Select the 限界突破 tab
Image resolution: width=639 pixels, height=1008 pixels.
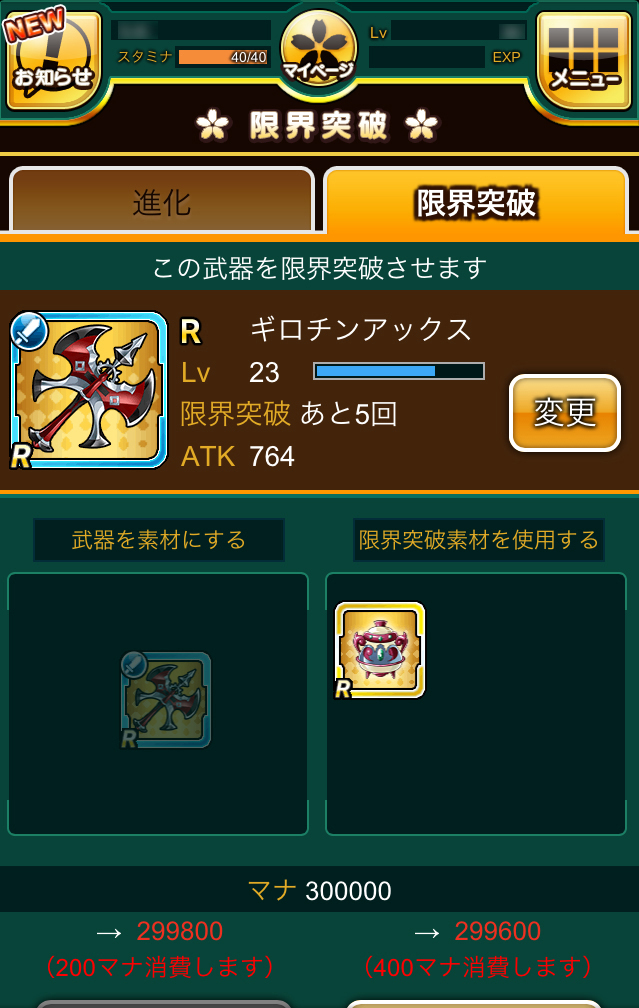(x=476, y=202)
